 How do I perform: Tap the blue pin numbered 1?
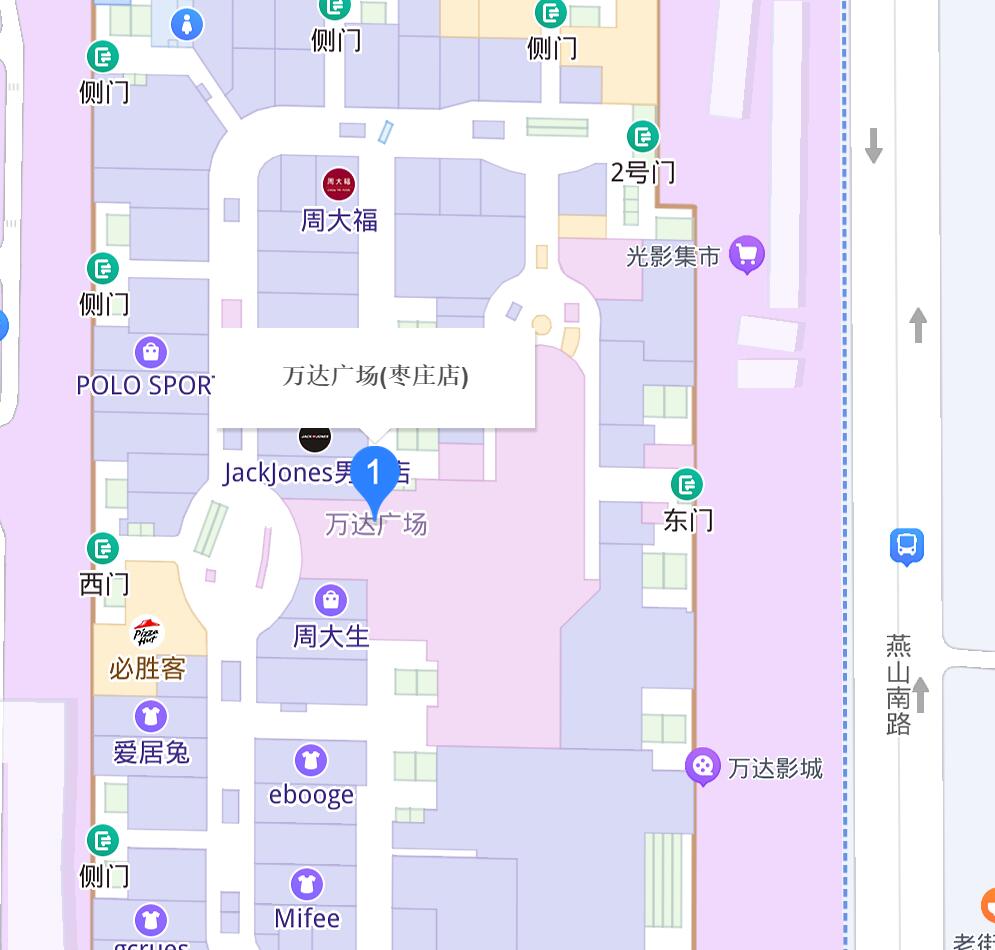(375, 471)
